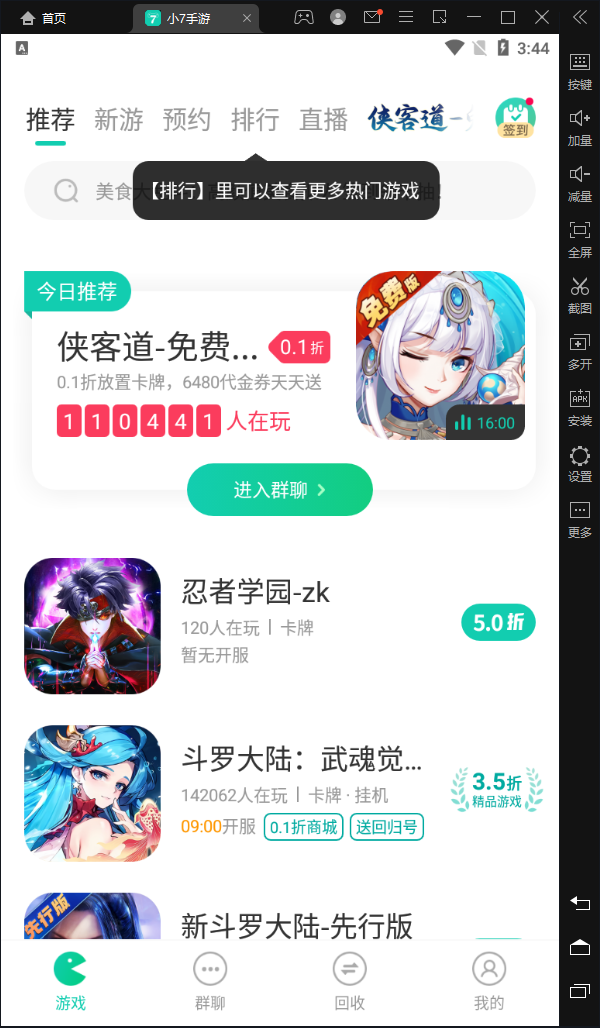600x1028 pixels.
Task: Tap the 送回归号 tag
Action: [386, 827]
